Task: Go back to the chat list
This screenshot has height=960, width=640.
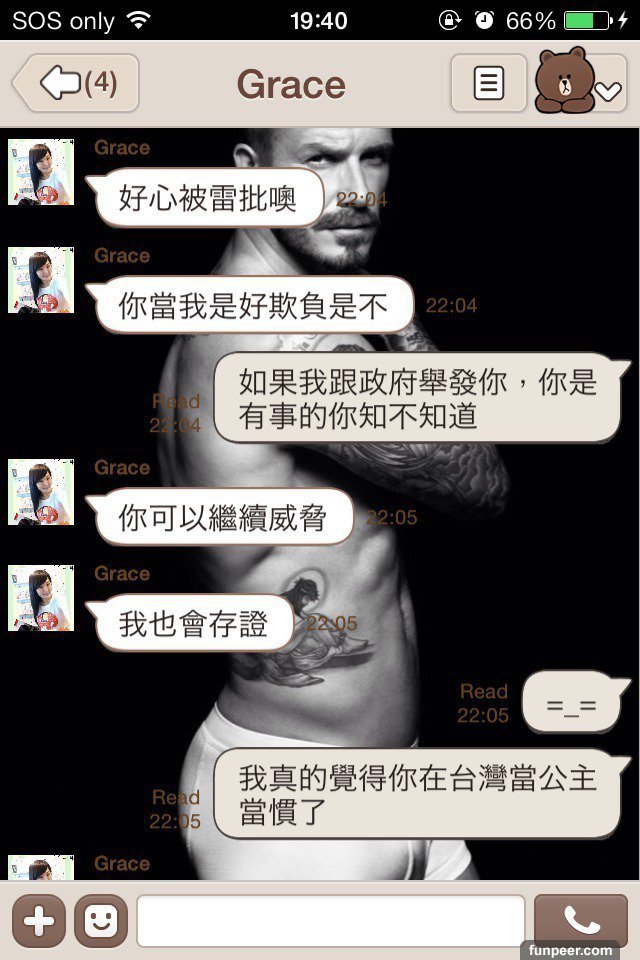Action: pyautogui.click(x=75, y=83)
